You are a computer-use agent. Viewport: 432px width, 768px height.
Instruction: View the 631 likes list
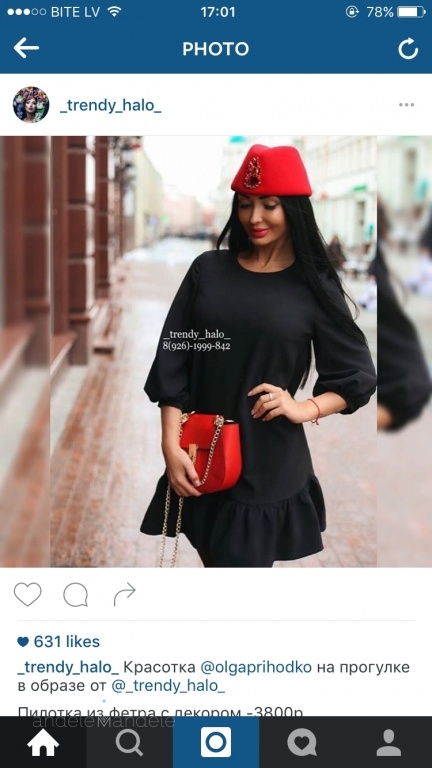[x=58, y=641]
